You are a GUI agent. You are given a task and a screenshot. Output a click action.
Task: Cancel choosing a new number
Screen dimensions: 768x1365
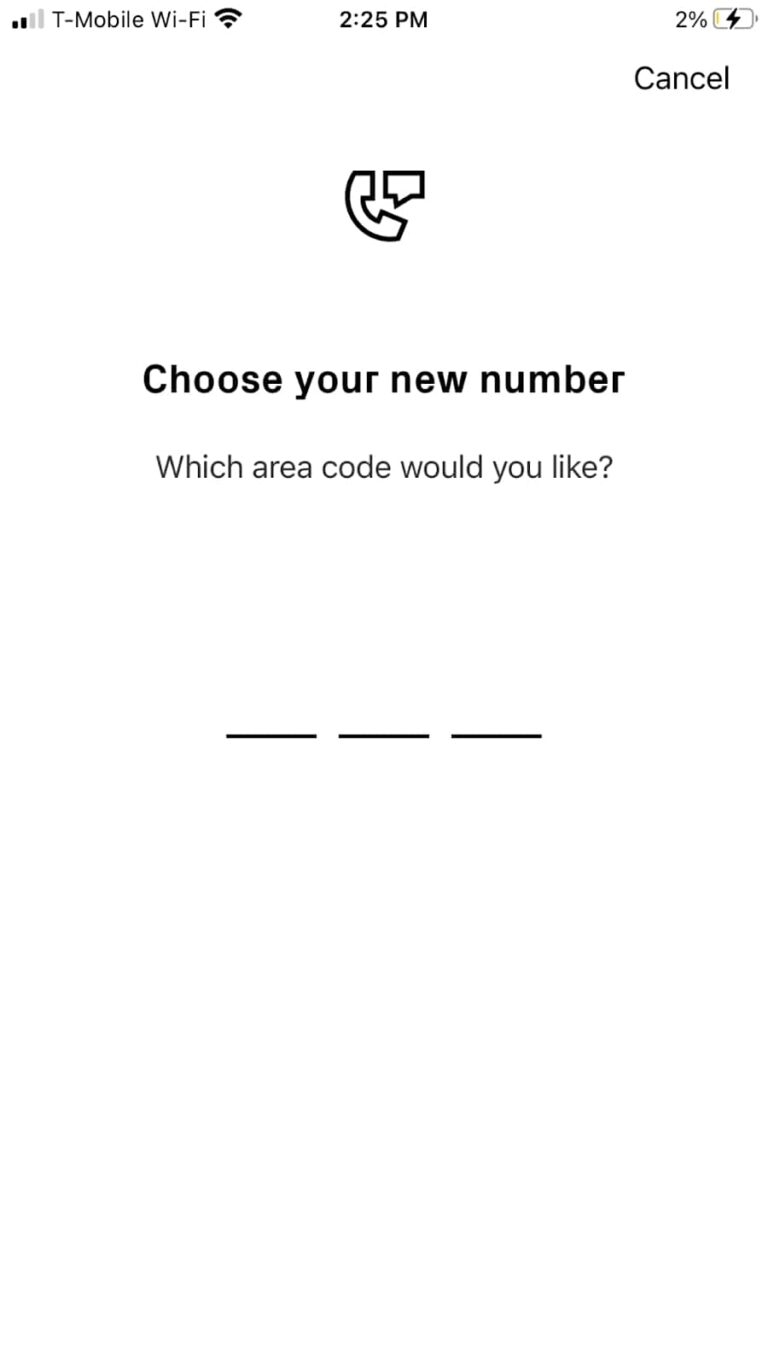click(681, 78)
